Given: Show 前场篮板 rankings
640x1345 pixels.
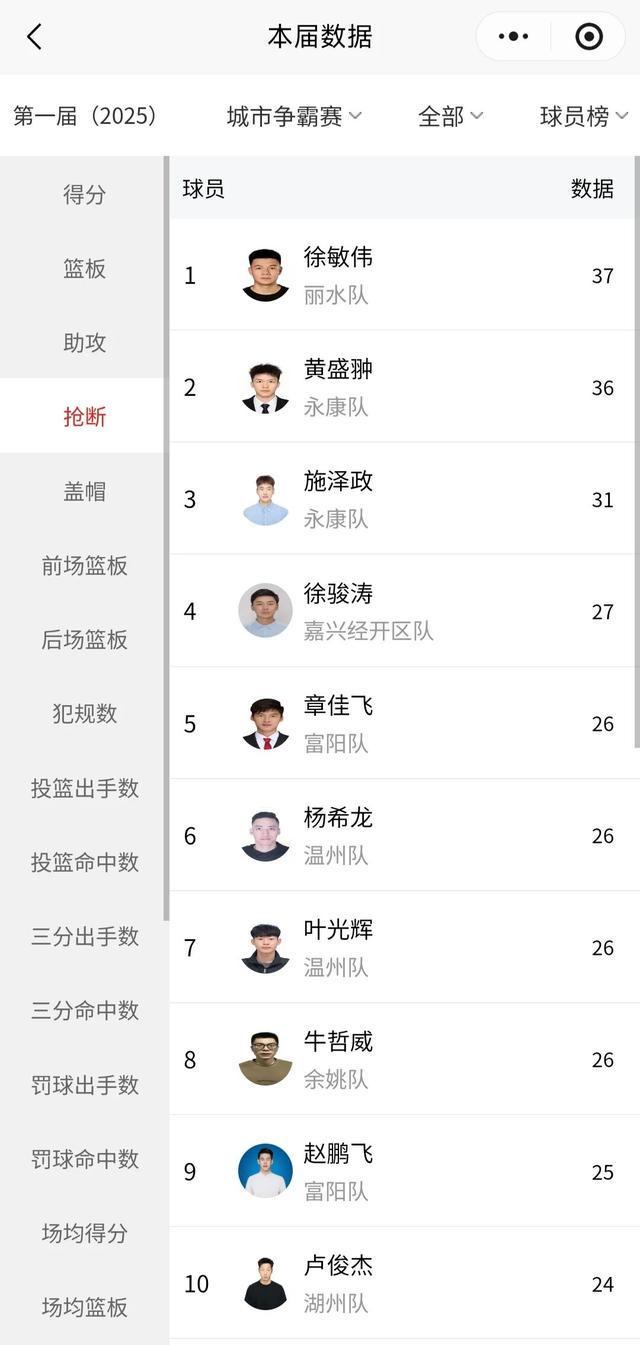Looking at the screenshot, I should point(84,565).
